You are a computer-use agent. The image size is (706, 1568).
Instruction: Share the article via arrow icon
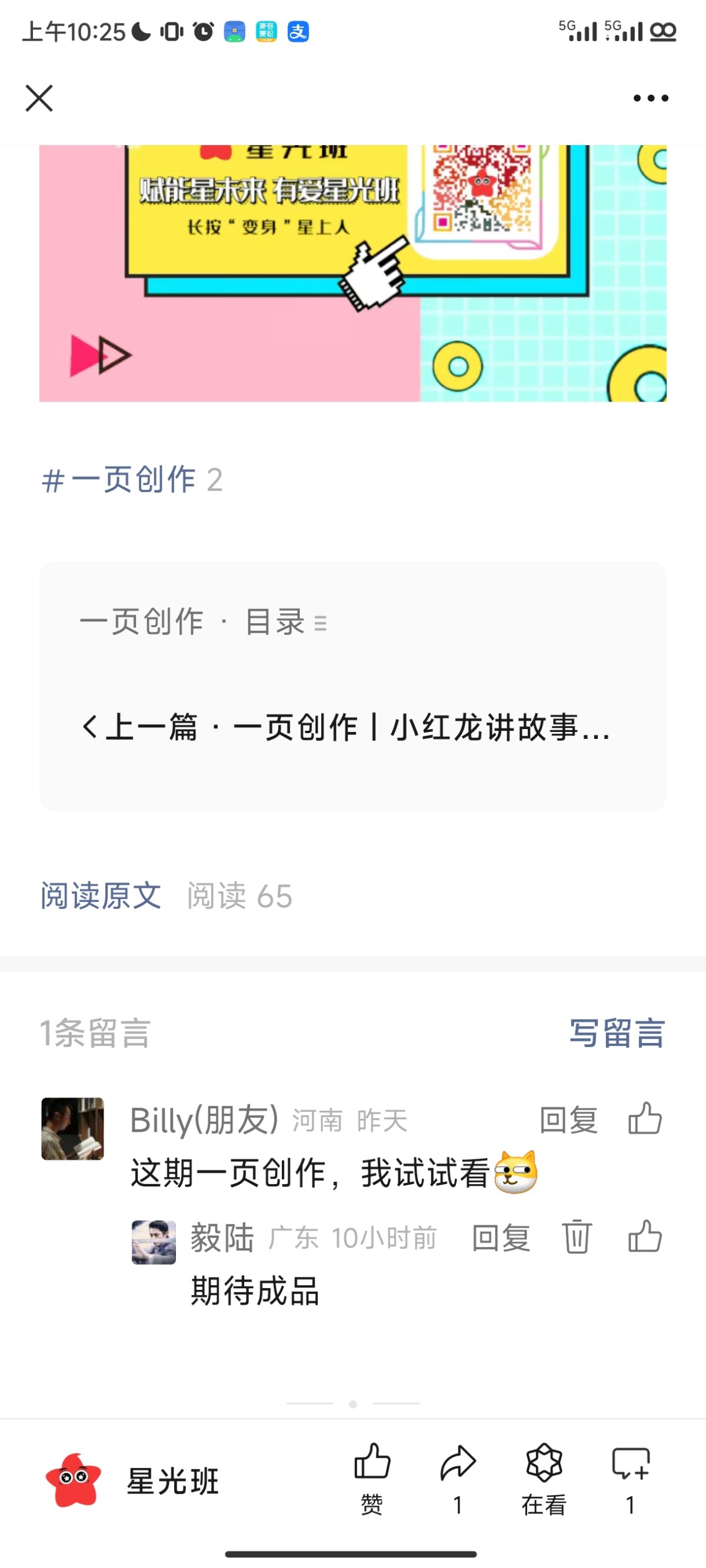[458, 1478]
